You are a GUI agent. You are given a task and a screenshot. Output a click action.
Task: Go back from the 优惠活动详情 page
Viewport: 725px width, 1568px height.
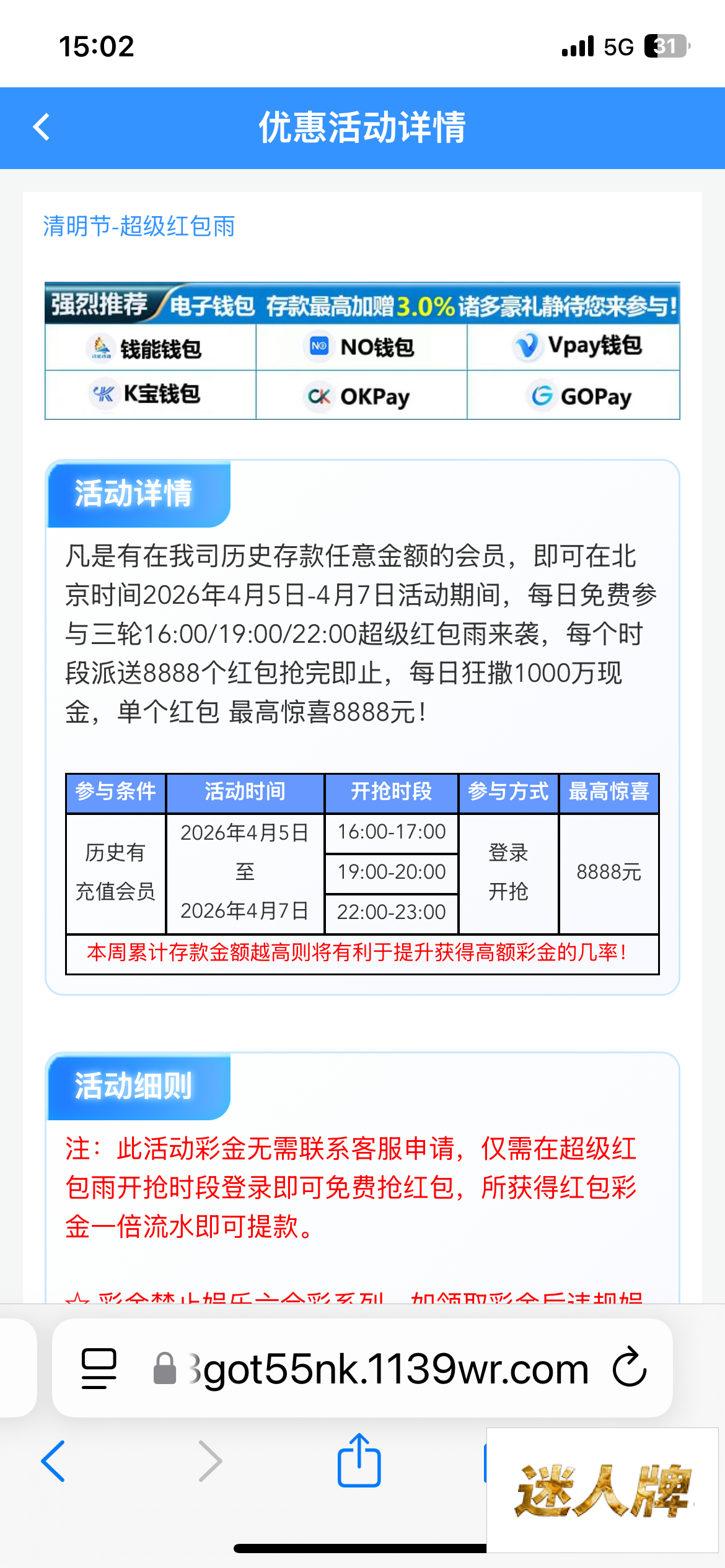[x=42, y=128]
